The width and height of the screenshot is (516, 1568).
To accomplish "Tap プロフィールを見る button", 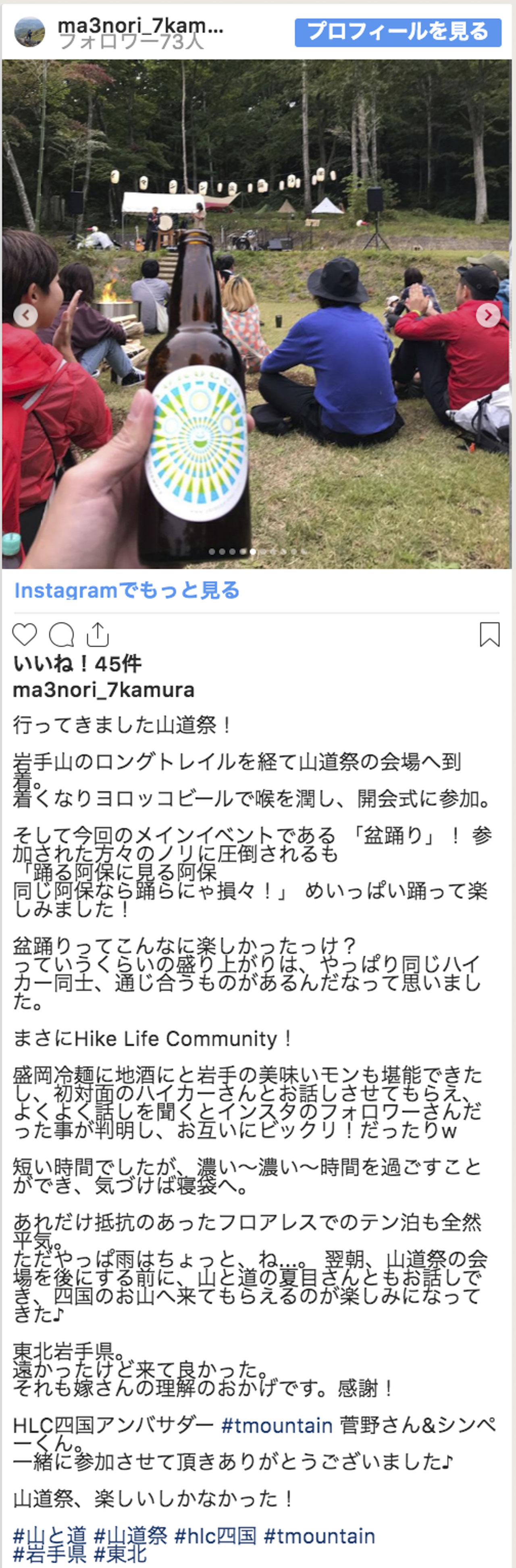I will pos(398,32).
